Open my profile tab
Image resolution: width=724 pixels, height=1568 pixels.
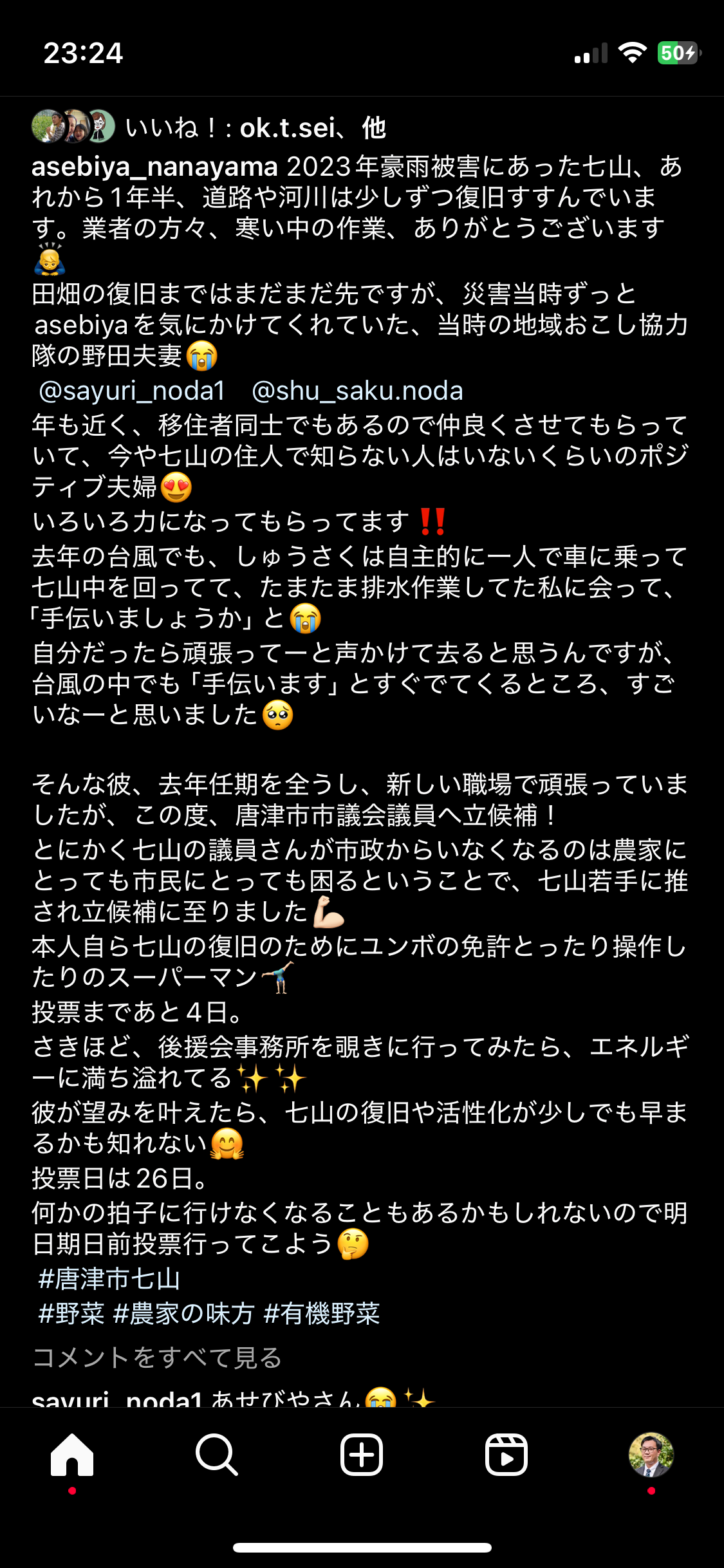tap(651, 1455)
